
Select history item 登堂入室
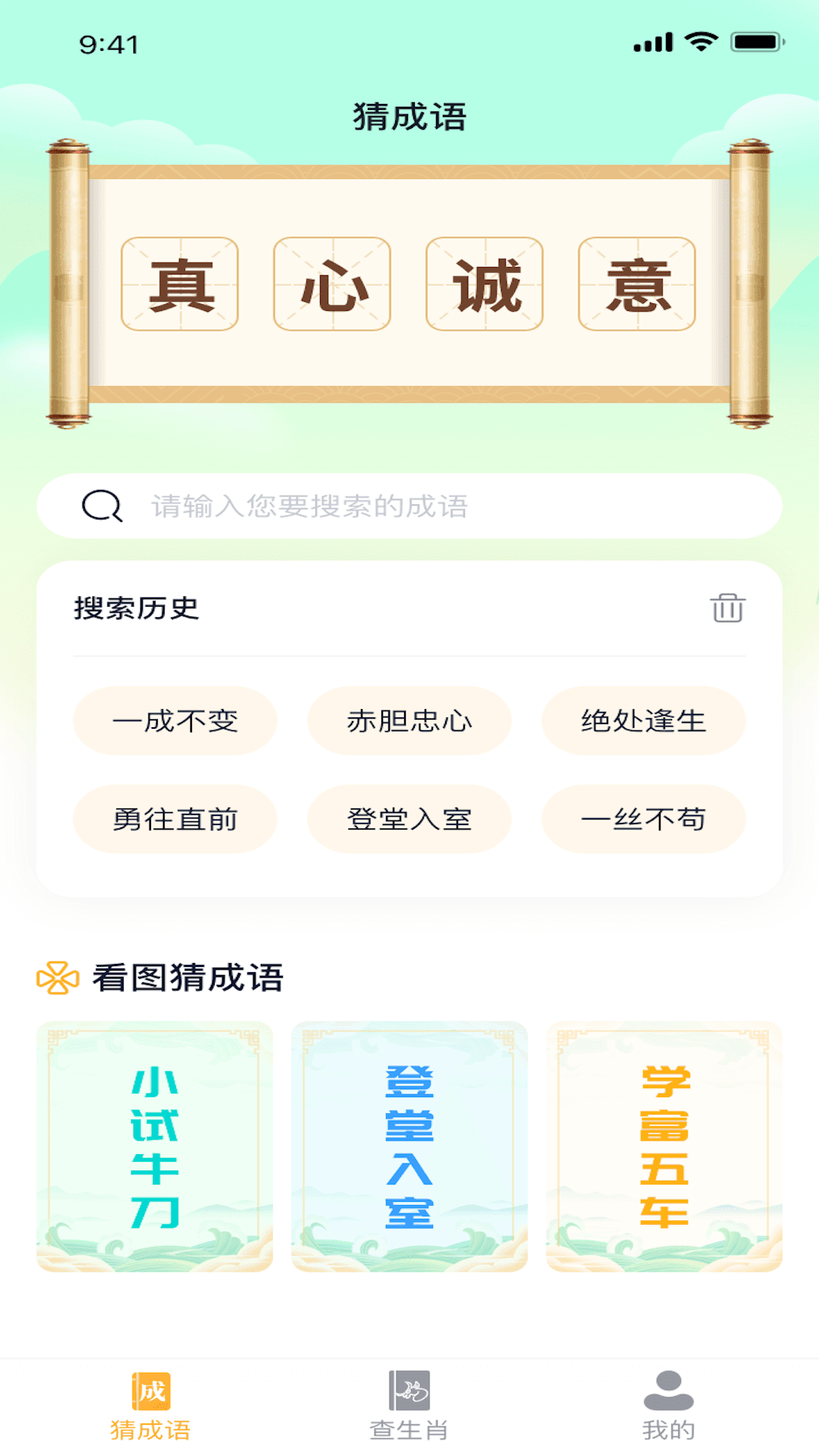click(409, 819)
